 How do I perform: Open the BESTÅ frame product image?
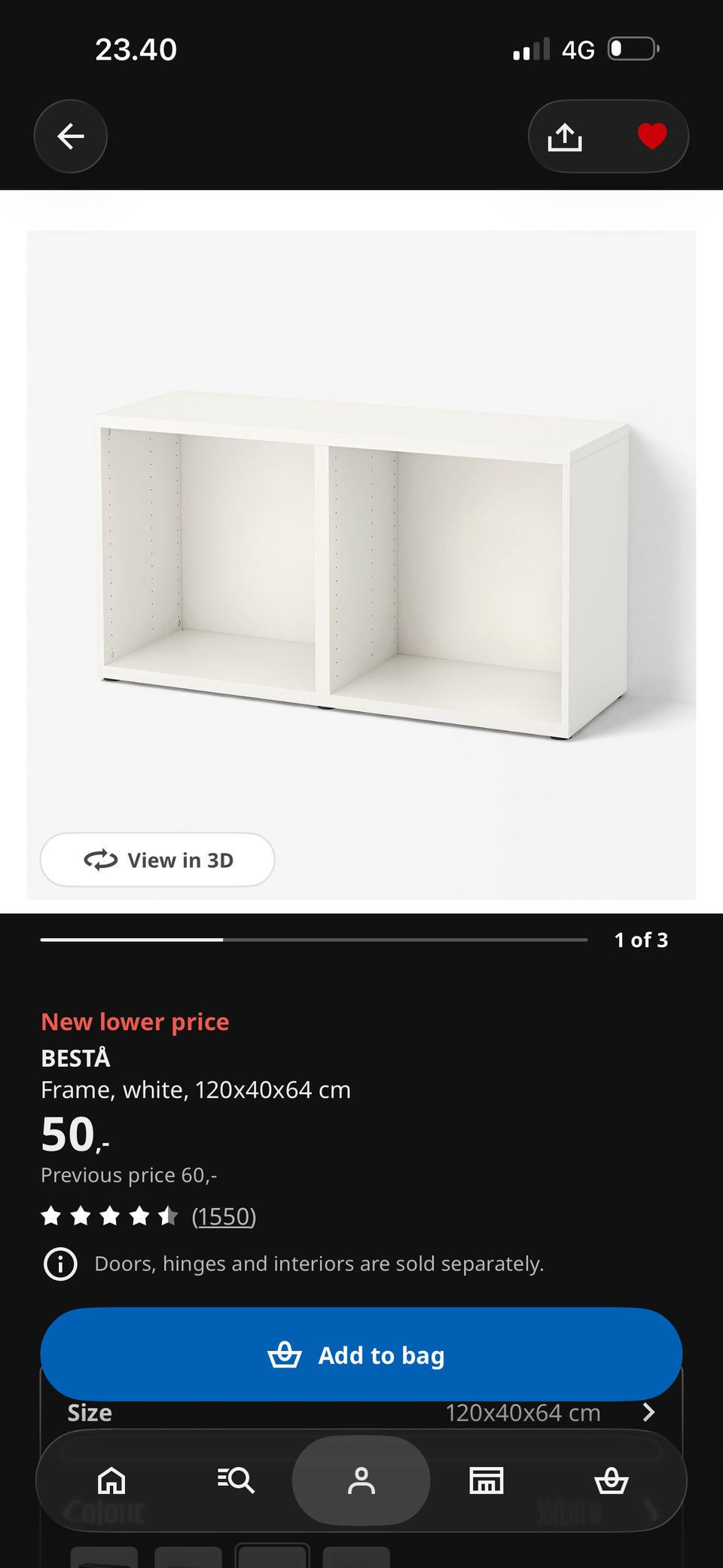(x=361, y=565)
